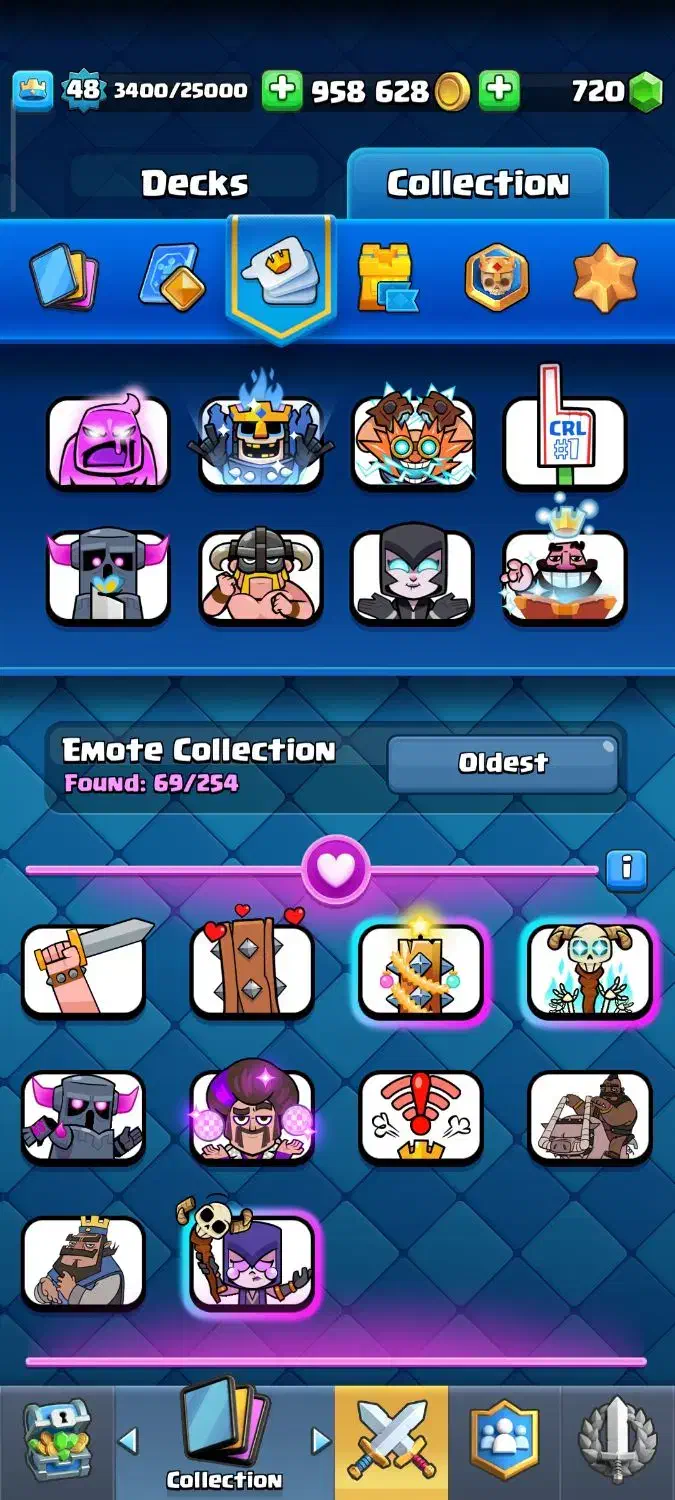
Task: Open the star-shaped tab icon
Action: tap(604, 276)
